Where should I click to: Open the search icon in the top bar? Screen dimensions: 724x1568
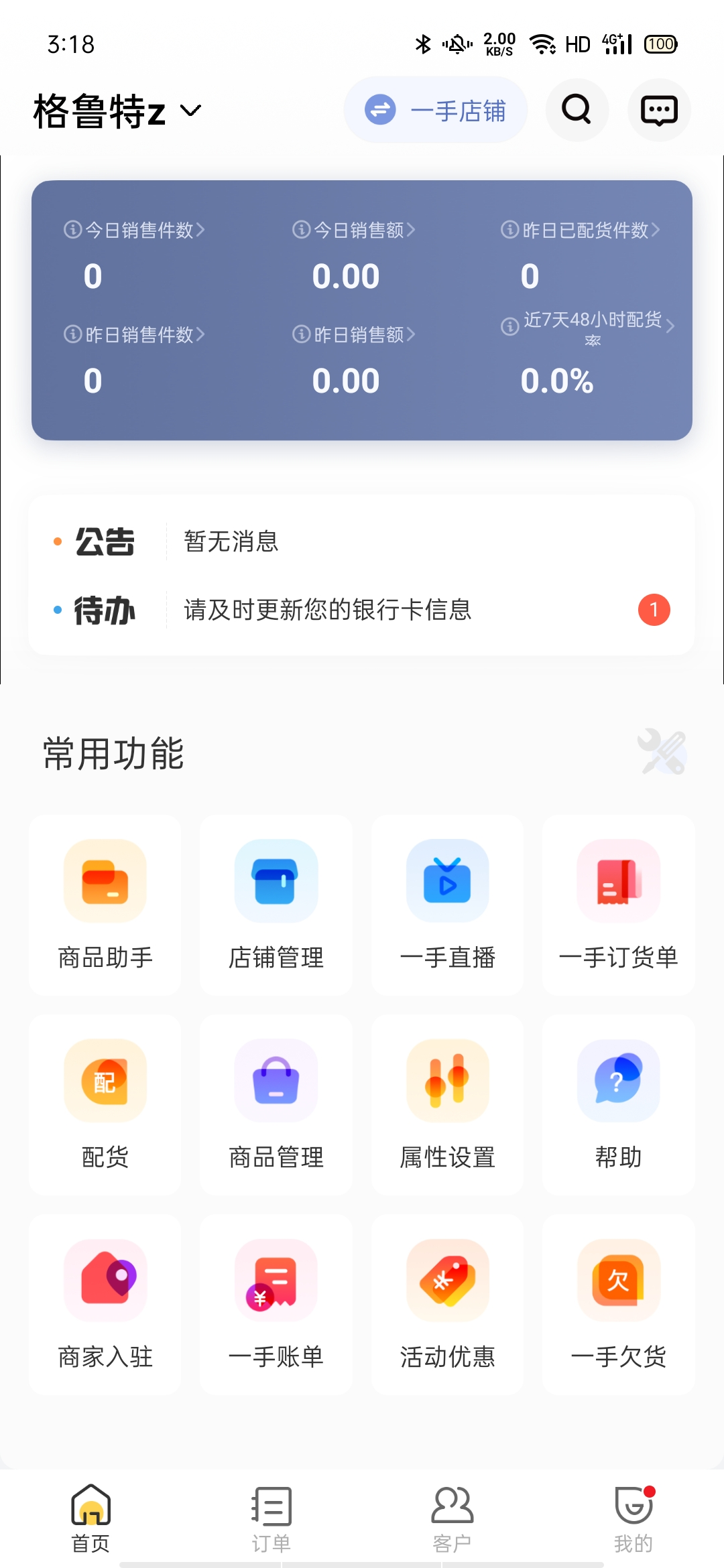point(577,110)
